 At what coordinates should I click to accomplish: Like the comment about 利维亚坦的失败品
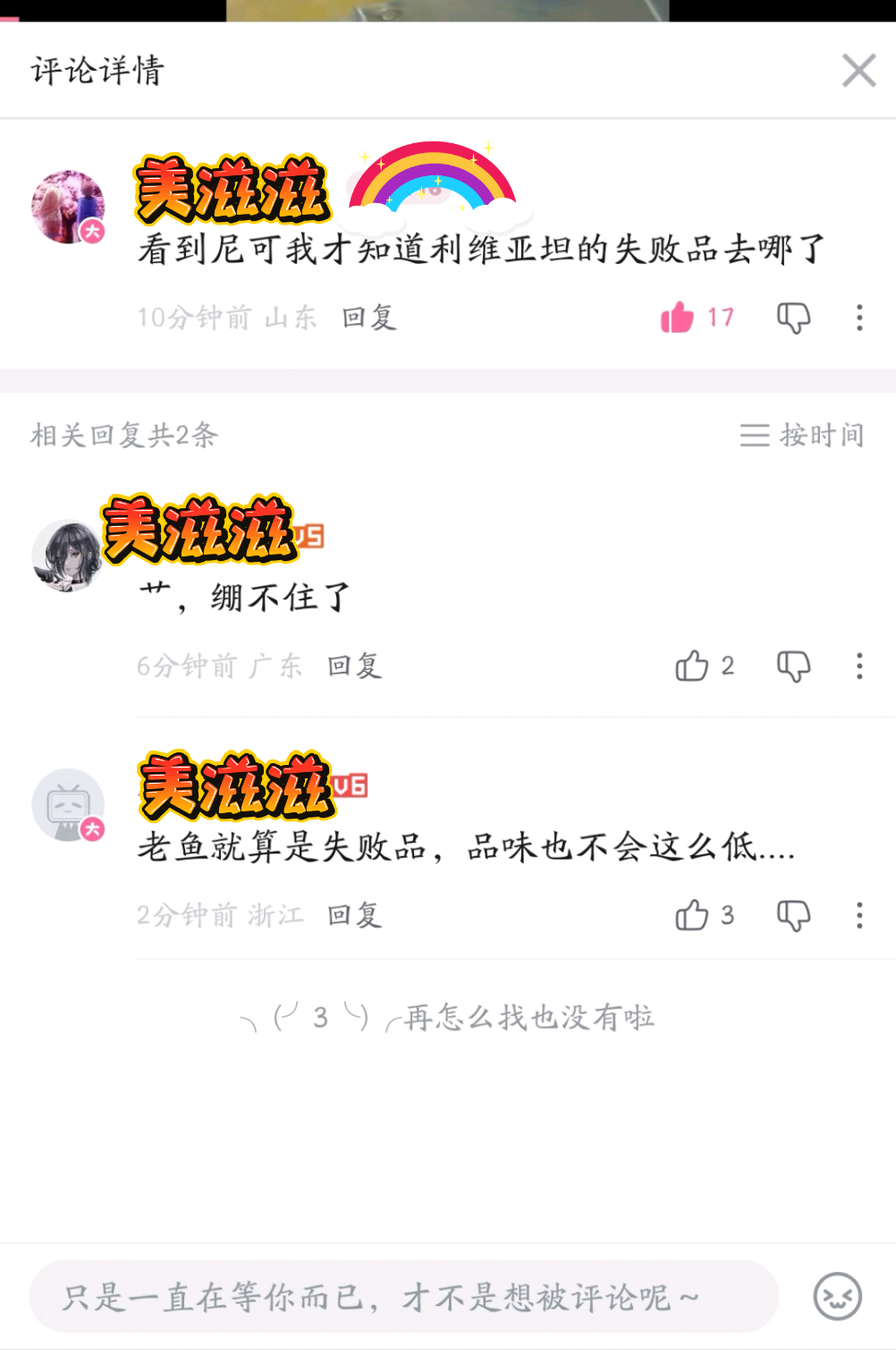pyautogui.click(x=678, y=318)
